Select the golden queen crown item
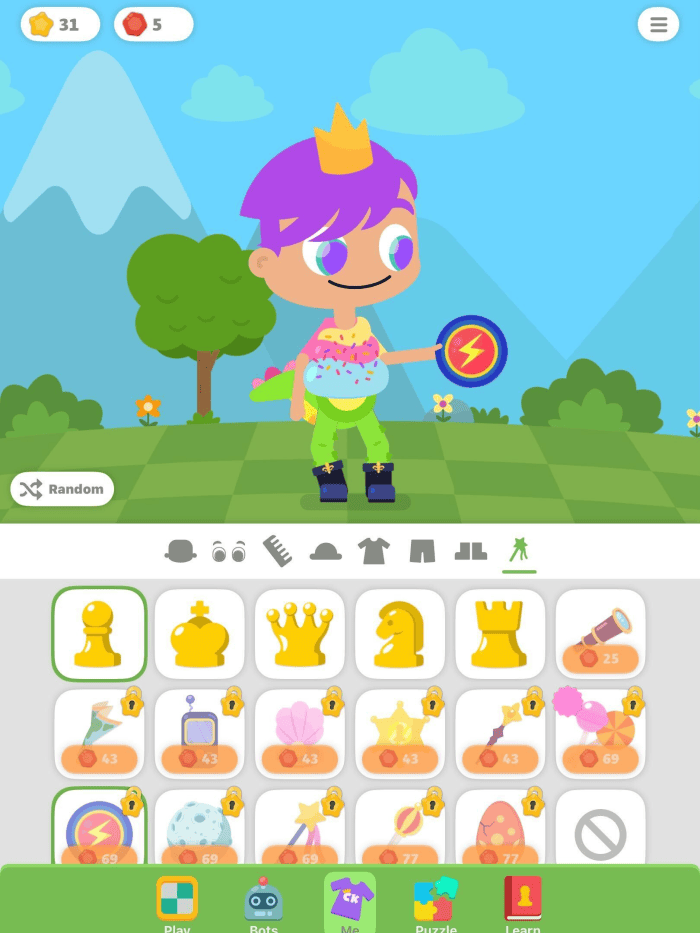The image size is (700, 933). click(x=299, y=634)
